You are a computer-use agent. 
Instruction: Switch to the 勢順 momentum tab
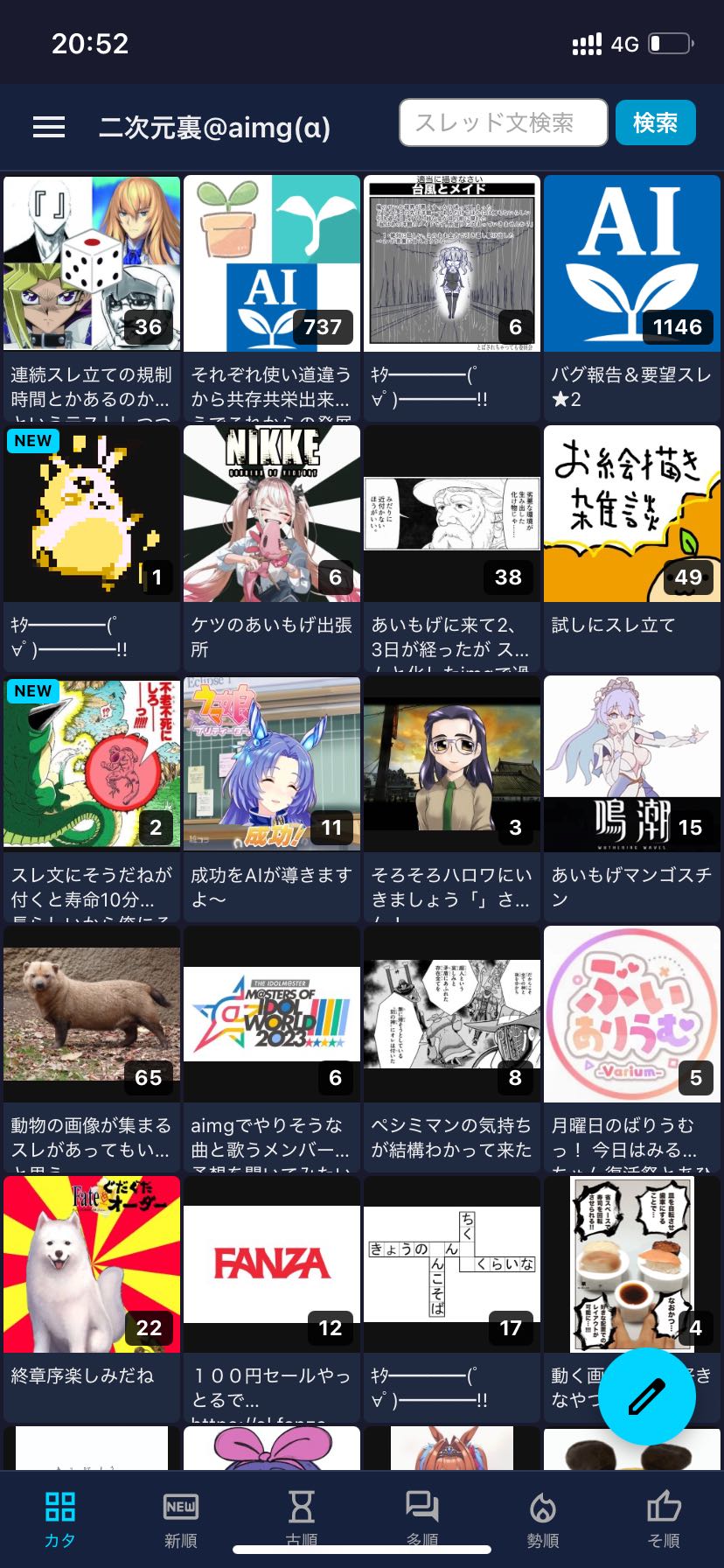click(543, 1519)
